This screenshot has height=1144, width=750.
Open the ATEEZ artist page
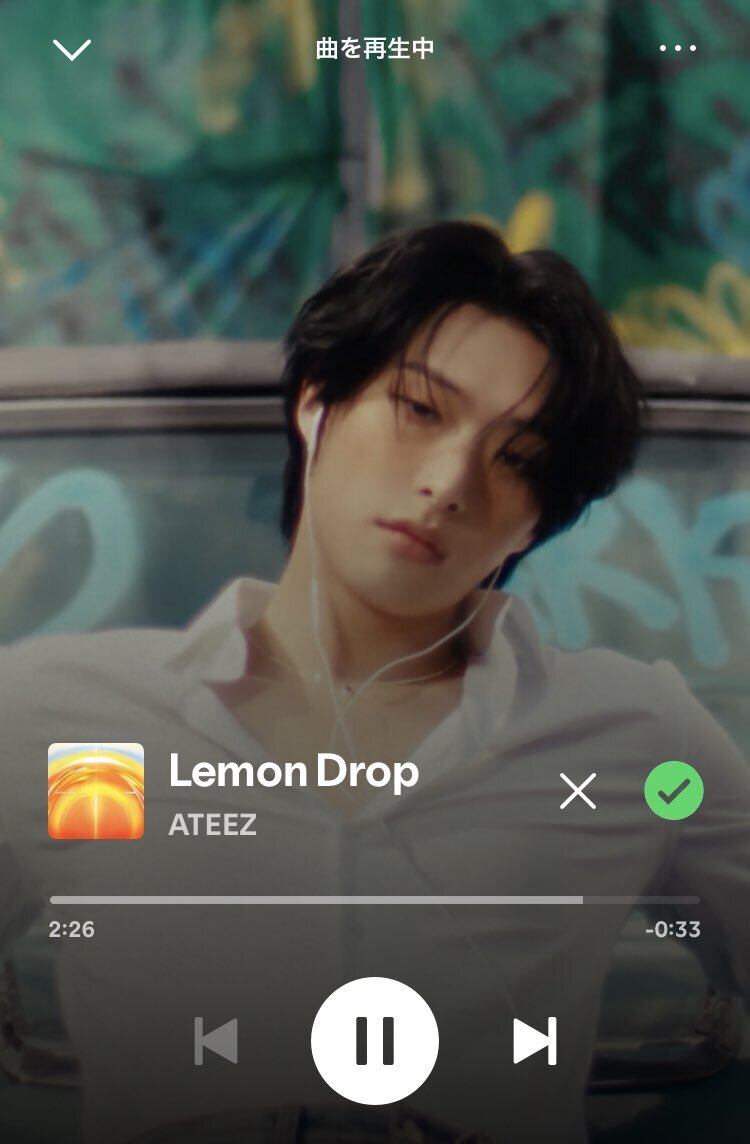pos(213,825)
